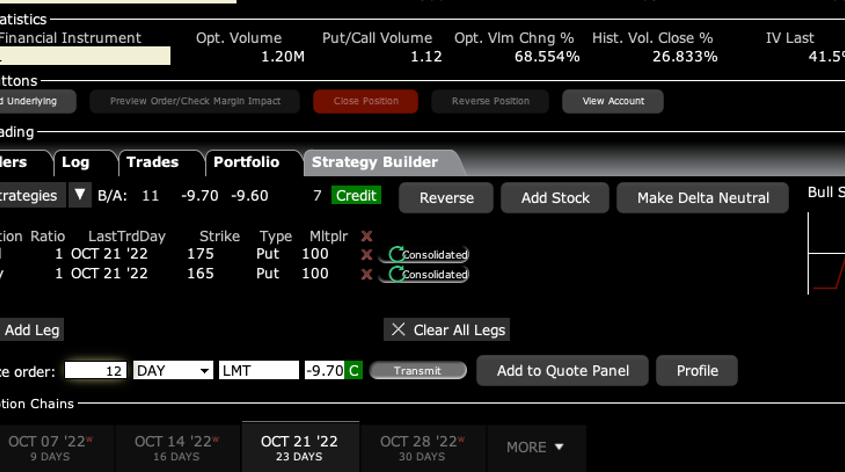Image resolution: width=845 pixels, height=472 pixels.
Task: Remove the 165 strike put leg
Action: tap(366, 274)
